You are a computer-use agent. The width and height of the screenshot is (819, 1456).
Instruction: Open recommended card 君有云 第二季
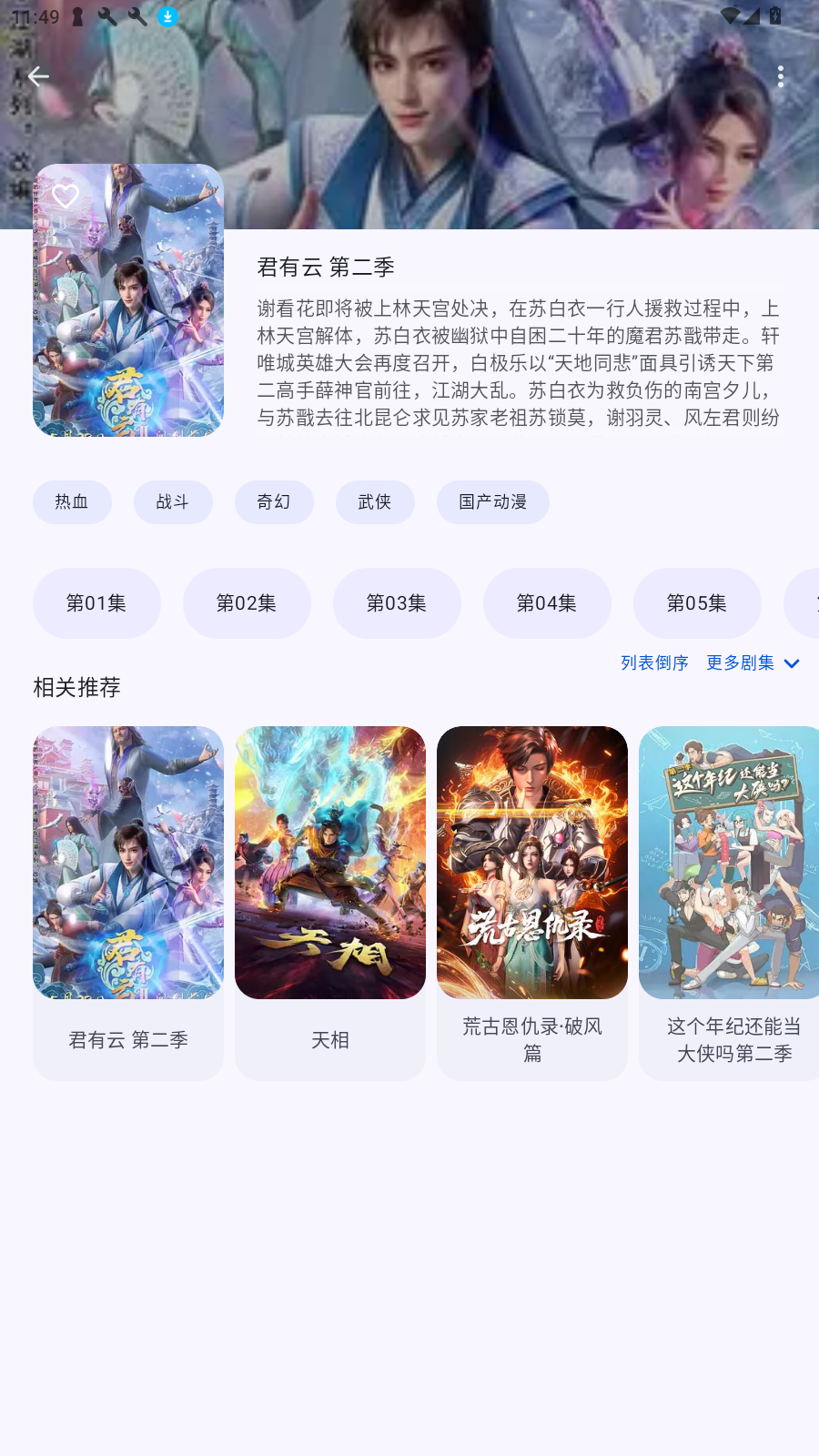point(128,901)
